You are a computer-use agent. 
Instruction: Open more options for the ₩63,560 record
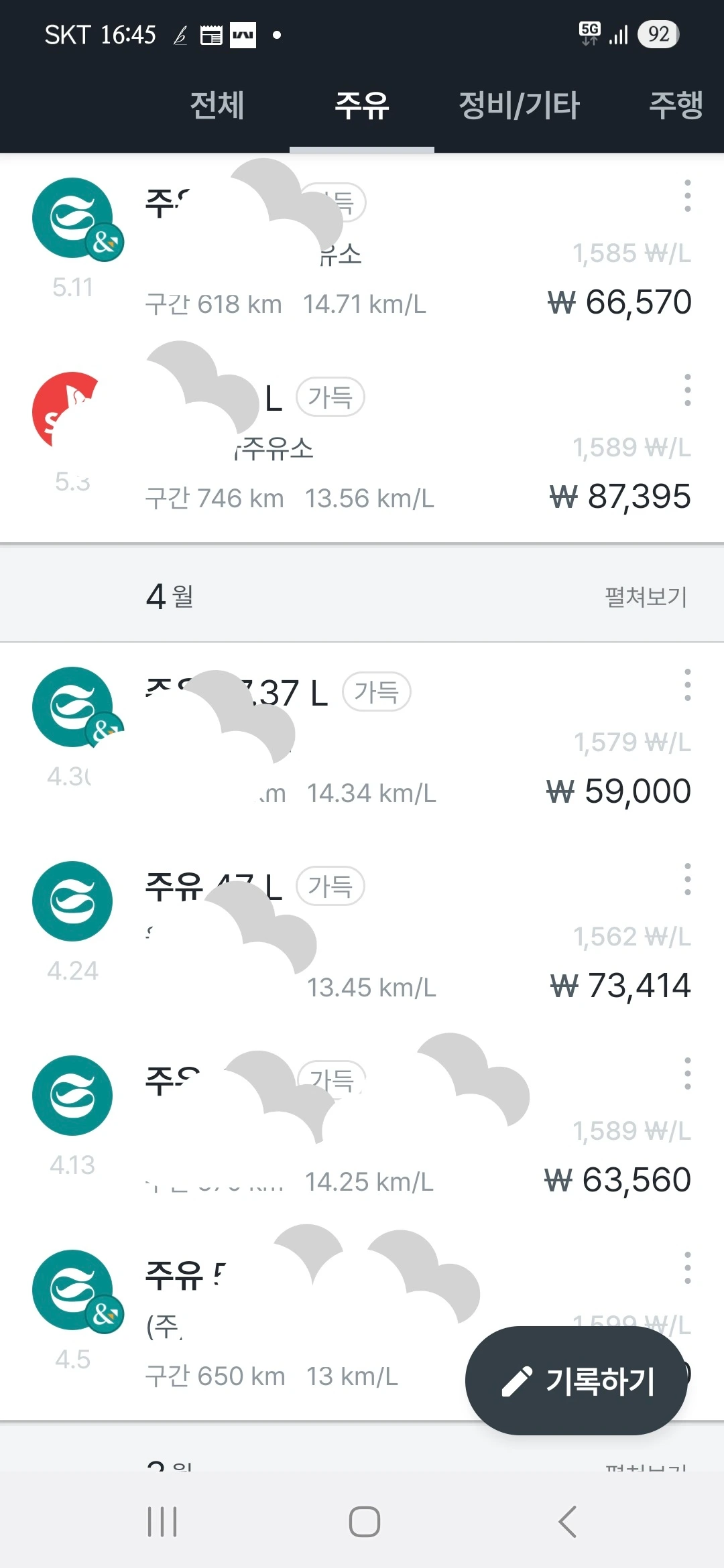687,1074
